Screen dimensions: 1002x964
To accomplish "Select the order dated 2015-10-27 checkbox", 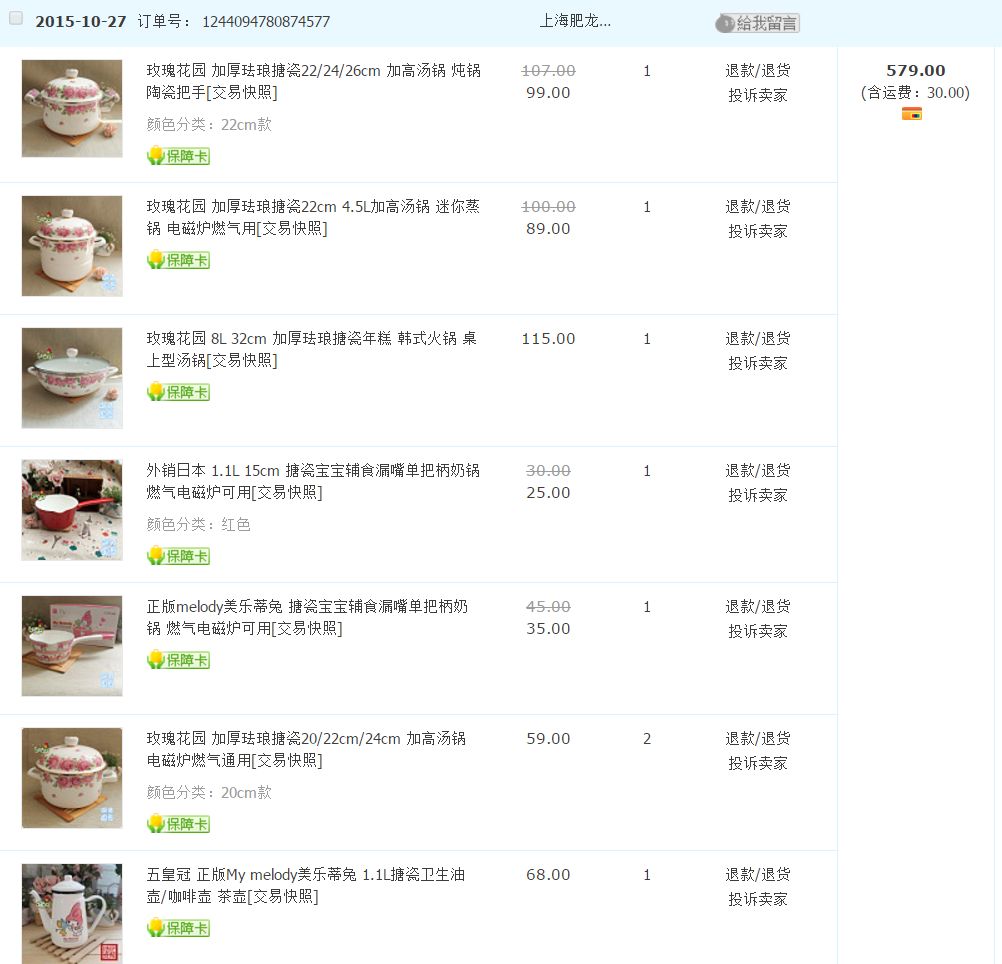I will pyautogui.click(x=16, y=19).
